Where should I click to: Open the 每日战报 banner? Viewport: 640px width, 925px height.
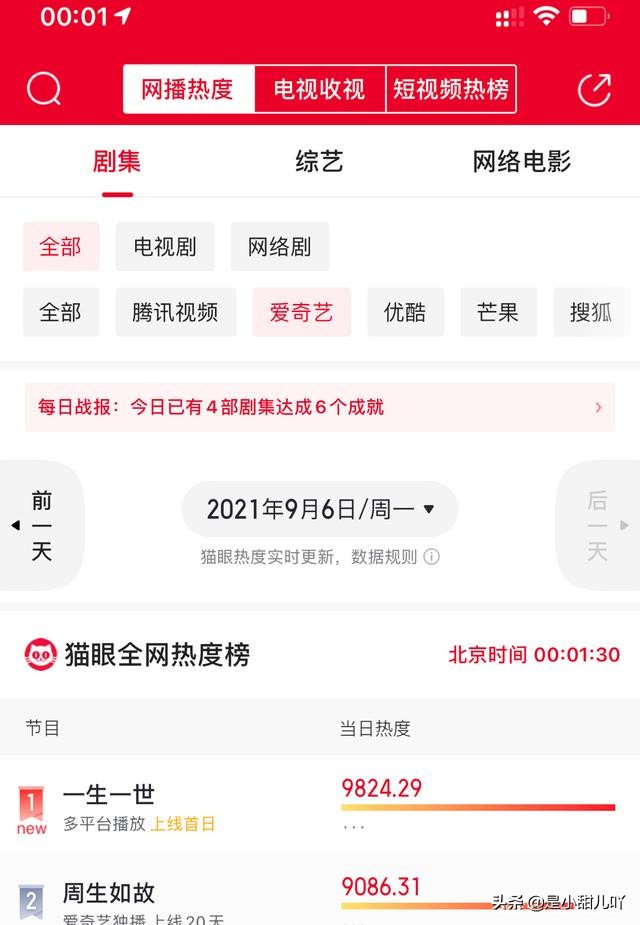(319, 407)
